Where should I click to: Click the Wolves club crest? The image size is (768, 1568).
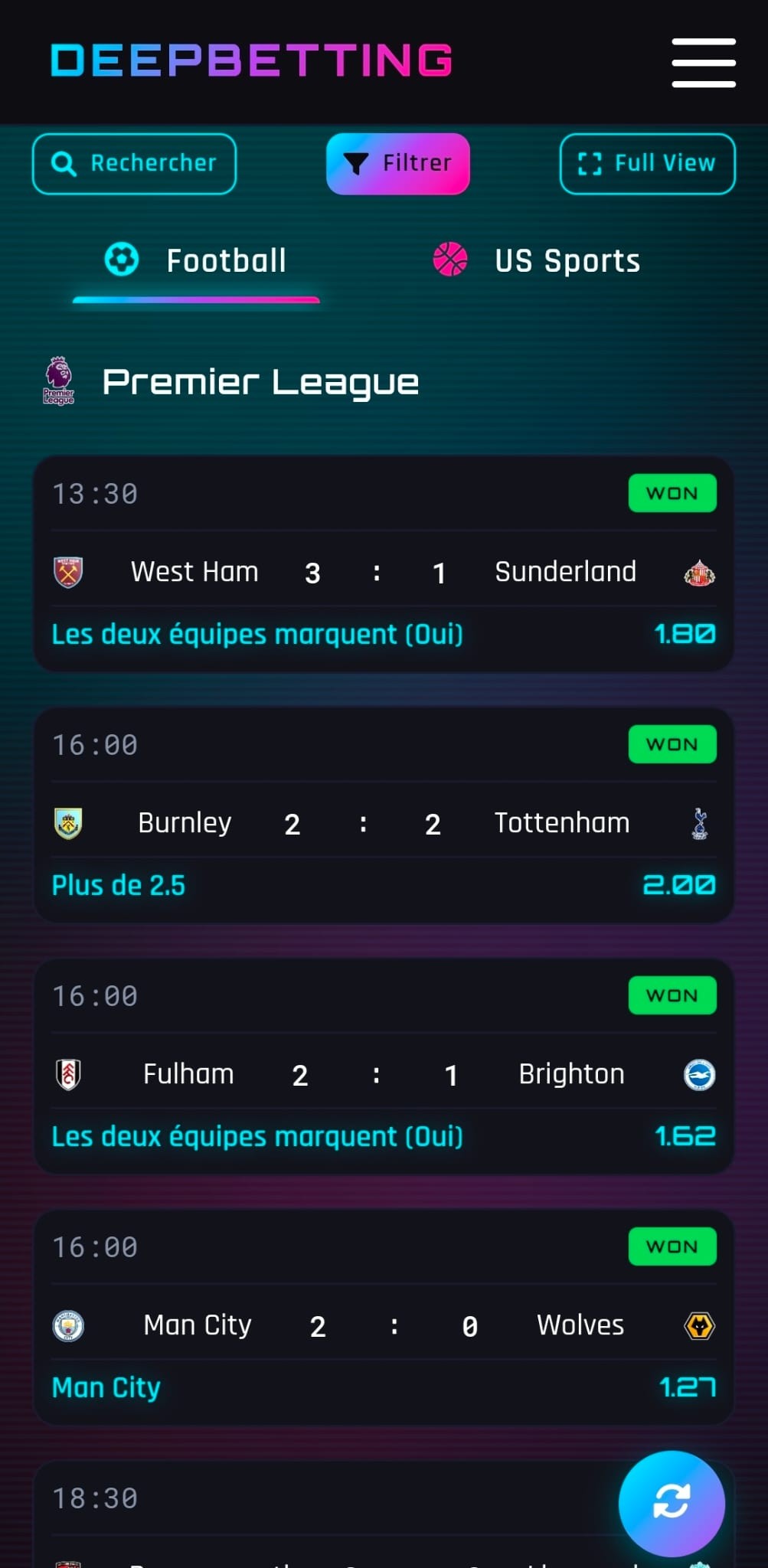701,1325
